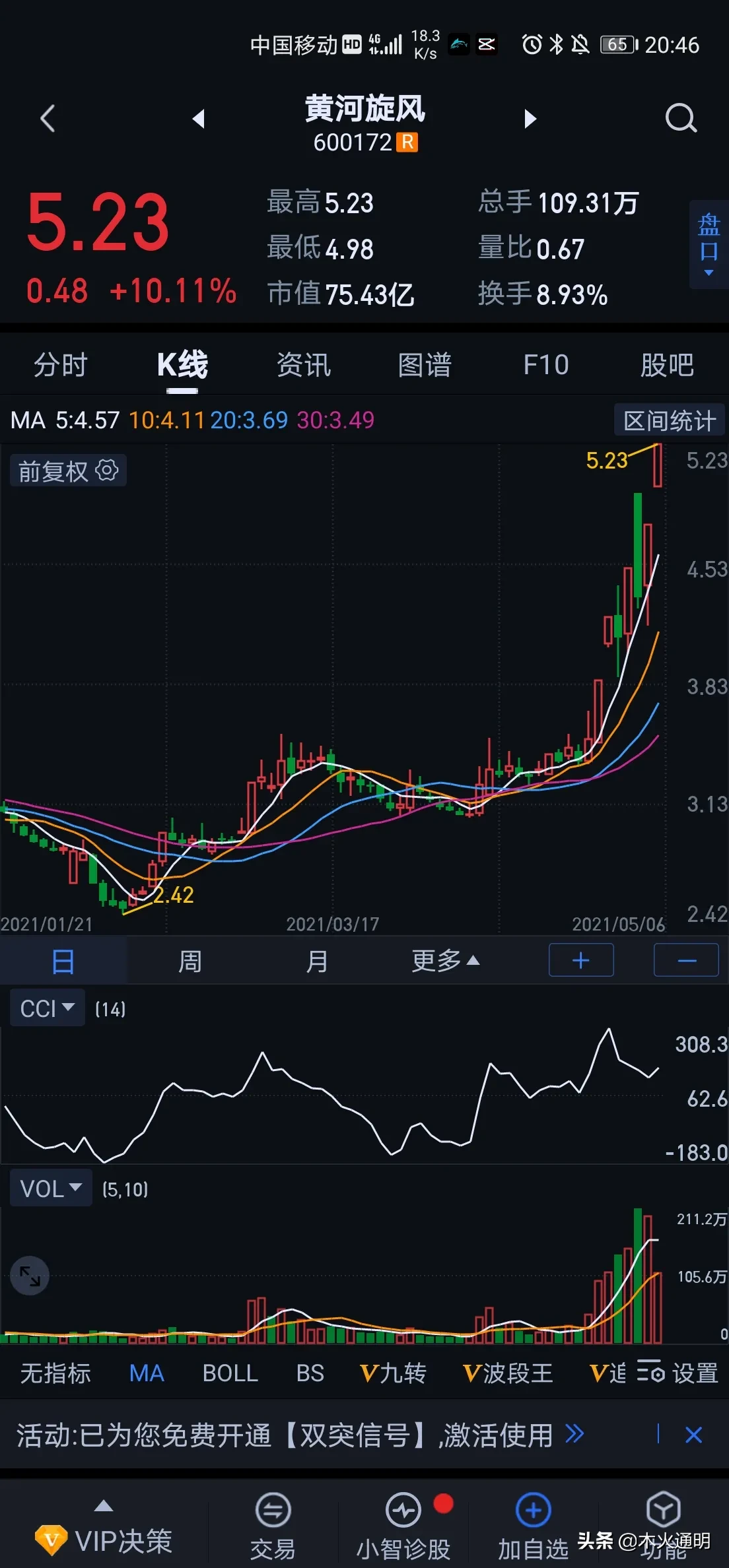Zoom in the chart with plus button
Image resolution: width=729 pixels, height=1568 pixels.
(581, 960)
